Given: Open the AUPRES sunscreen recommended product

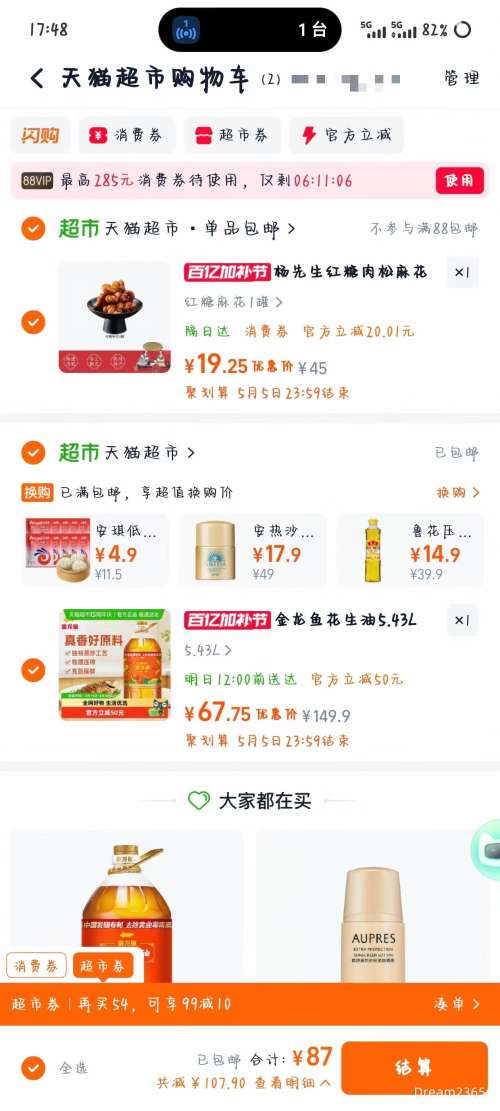Looking at the screenshot, I should point(373,906).
